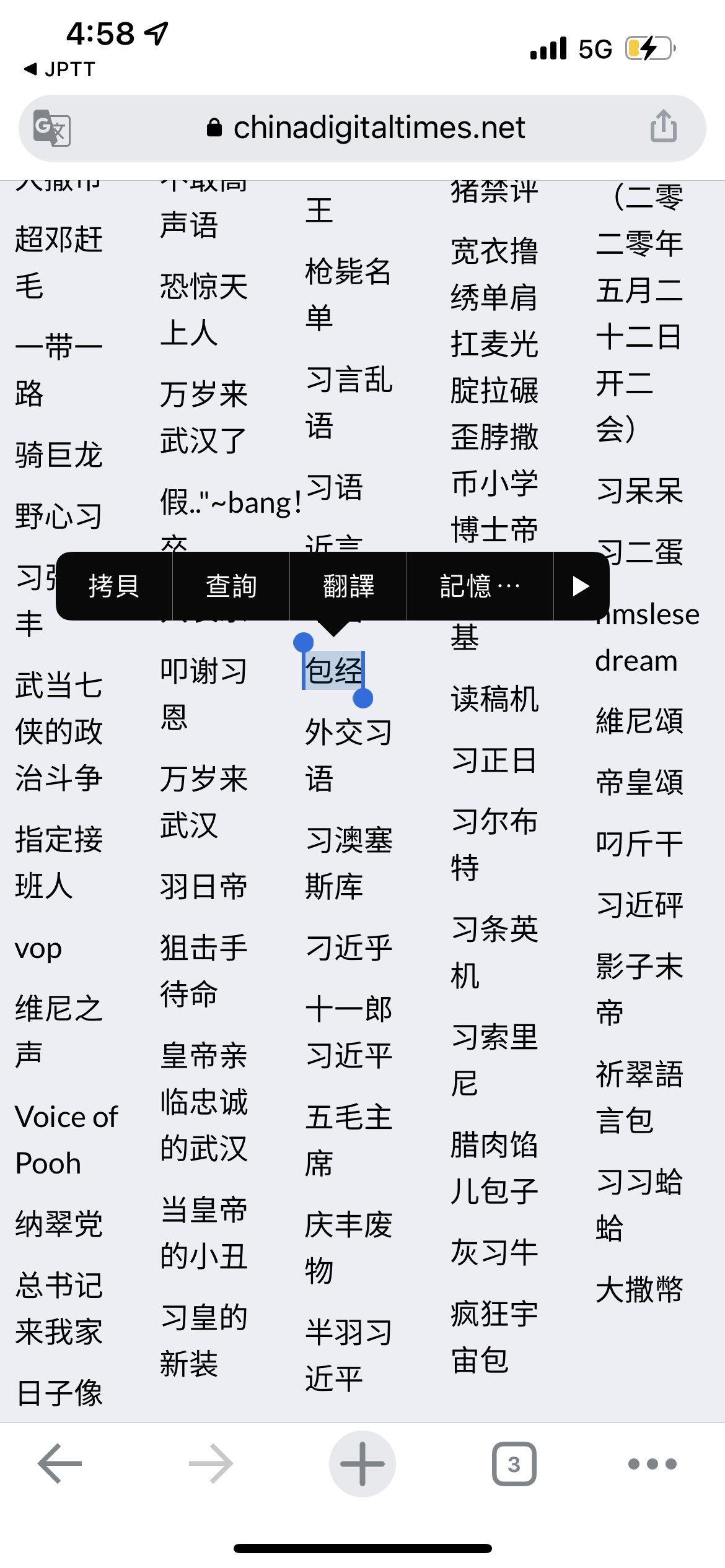Copy selected text with 拷貝
The width and height of the screenshot is (725, 1568).
point(114,586)
